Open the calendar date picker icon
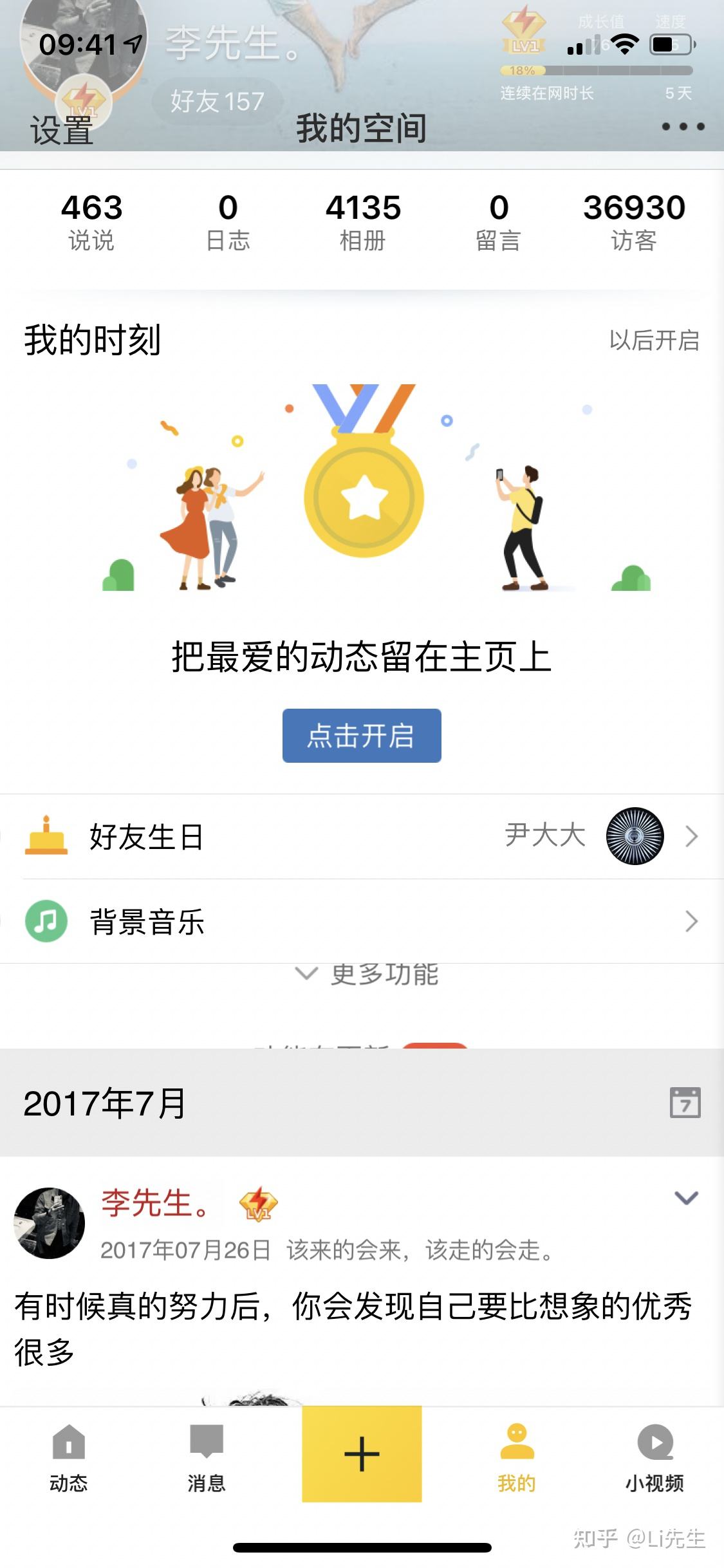This screenshot has height=1568, width=724. (x=685, y=1103)
